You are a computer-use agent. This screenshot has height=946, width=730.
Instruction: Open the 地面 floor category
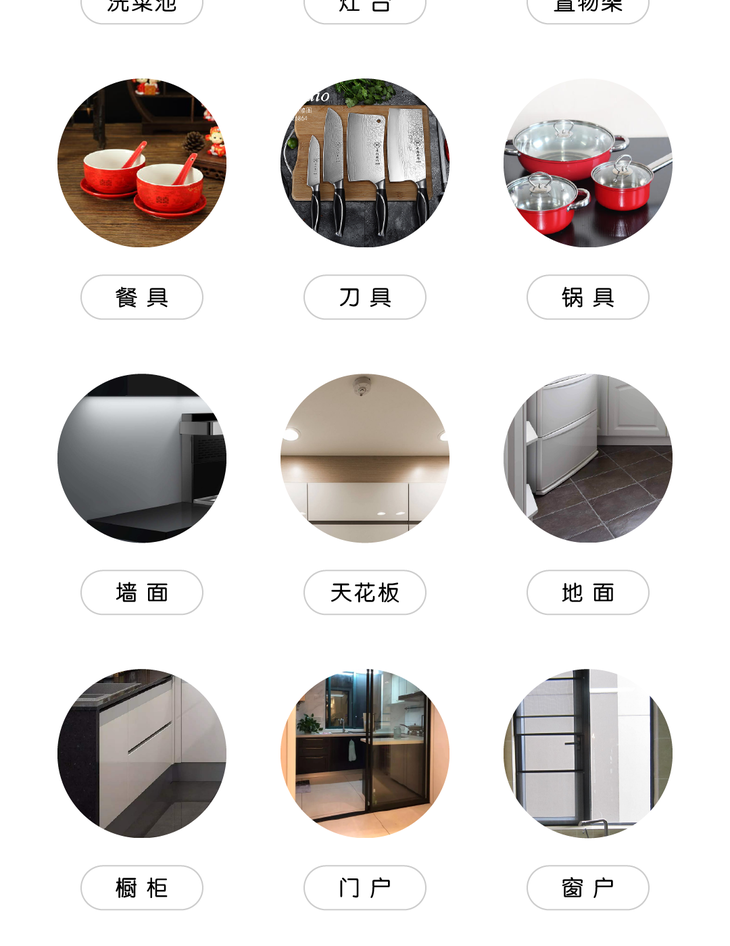588,592
